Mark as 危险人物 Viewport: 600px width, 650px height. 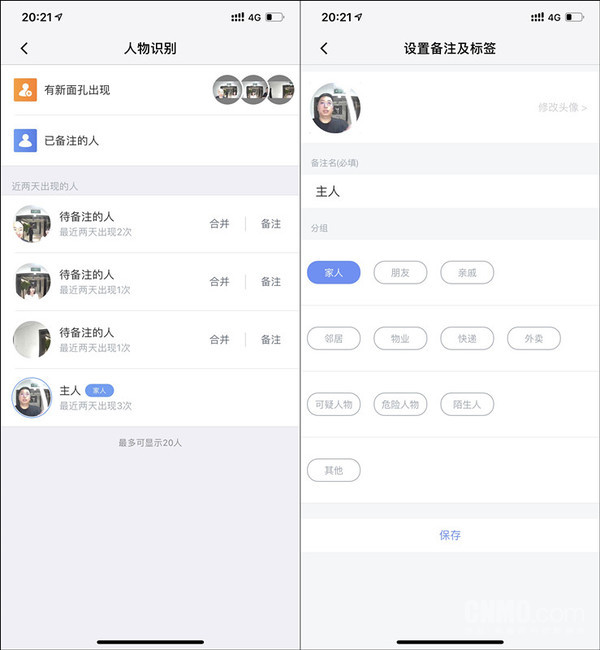click(400, 405)
